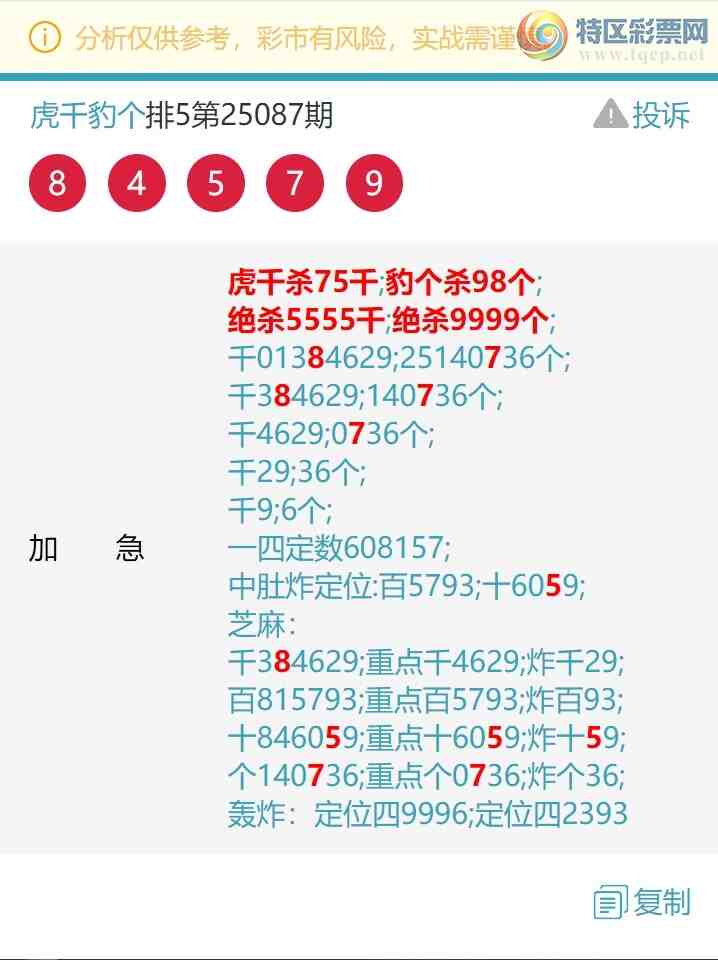The height and width of the screenshot is (960, 718).
Task: Copy the prediction text with 复制
Action: (x=643, y=902)
